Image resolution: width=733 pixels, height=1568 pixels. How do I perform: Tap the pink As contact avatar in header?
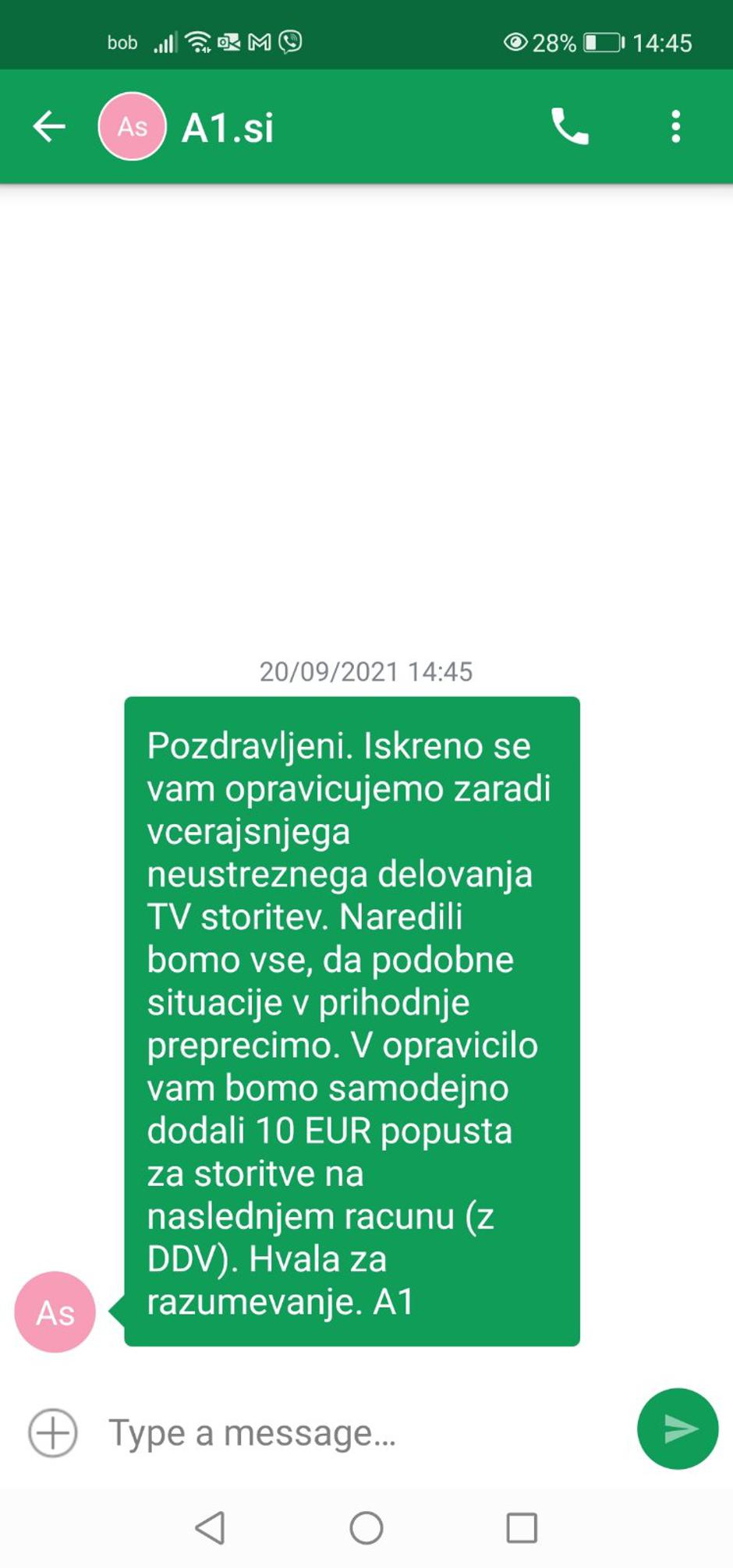[131, 127]
